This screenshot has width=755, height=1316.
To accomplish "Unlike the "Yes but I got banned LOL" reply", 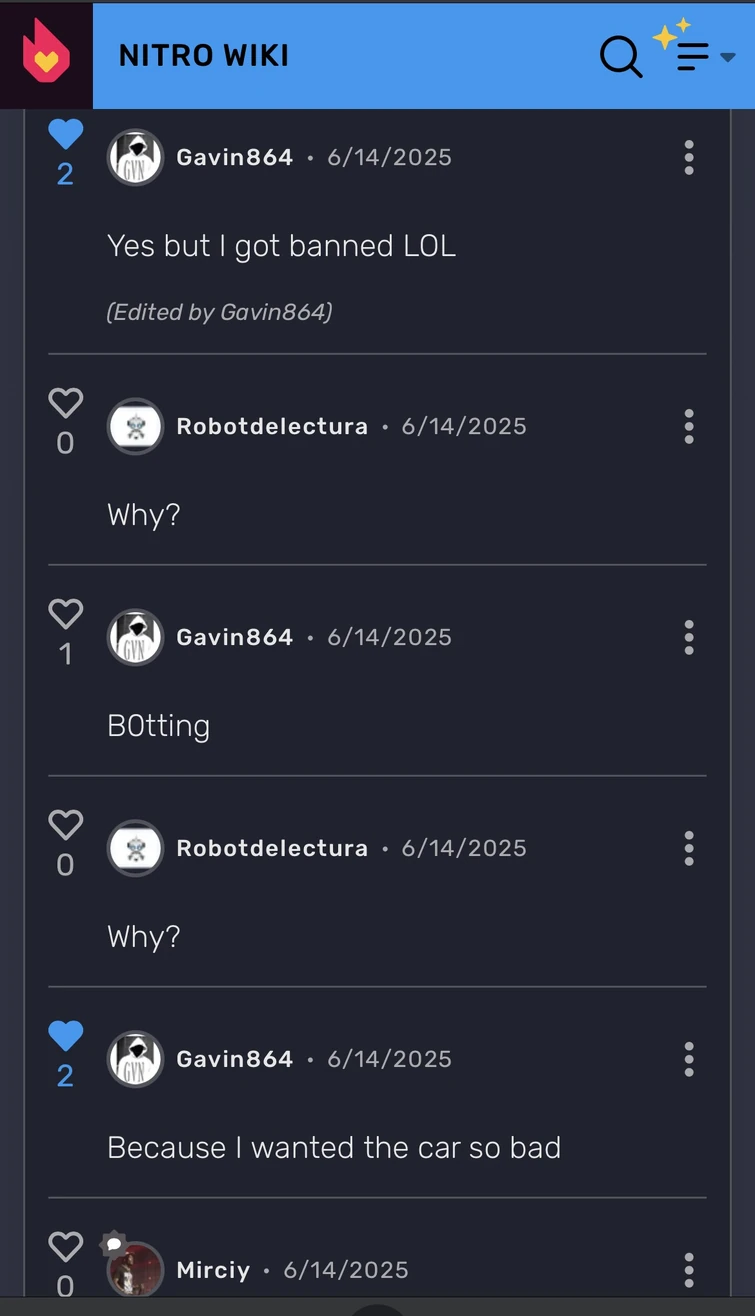I will pyautogui.click(x=66, y=134).
